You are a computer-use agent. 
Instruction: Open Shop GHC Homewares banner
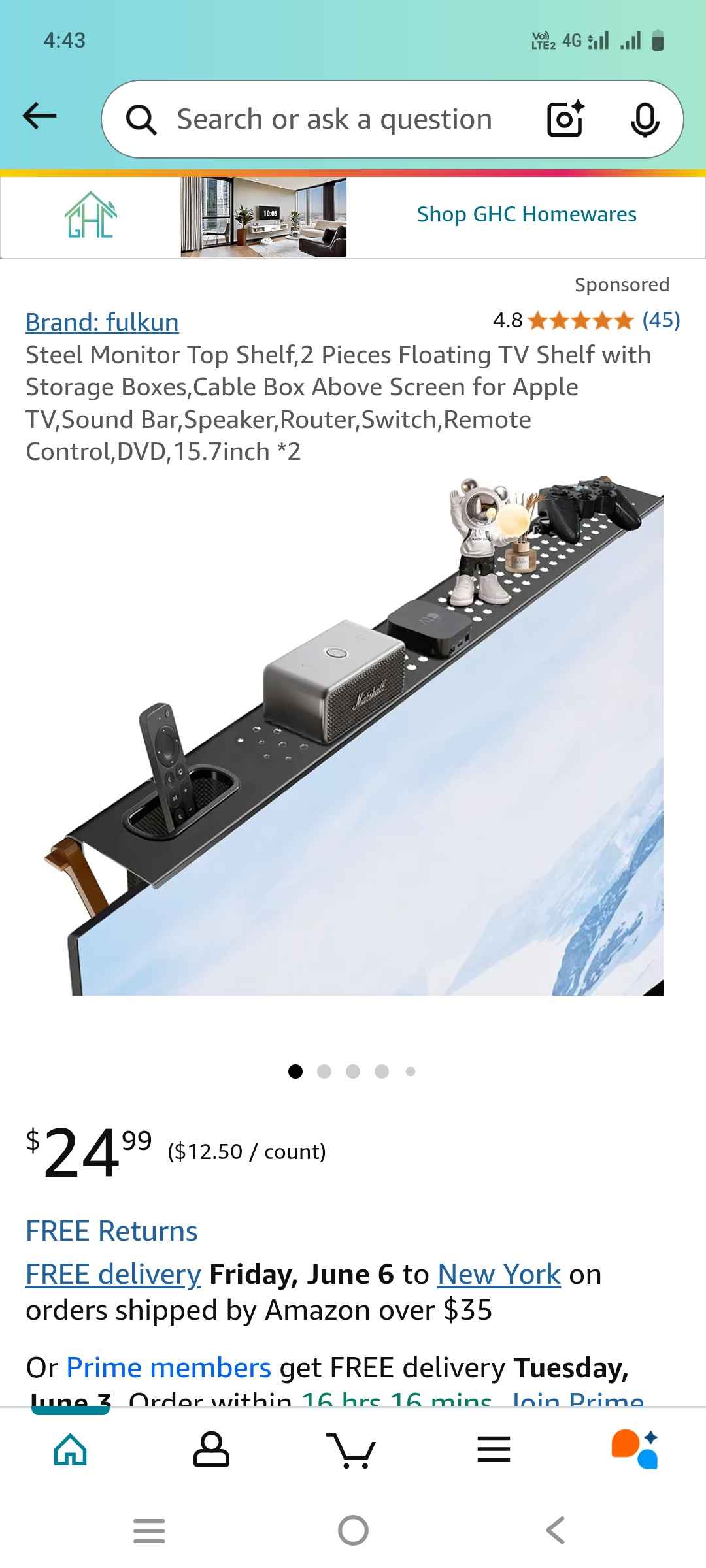(x=526, y=214)
